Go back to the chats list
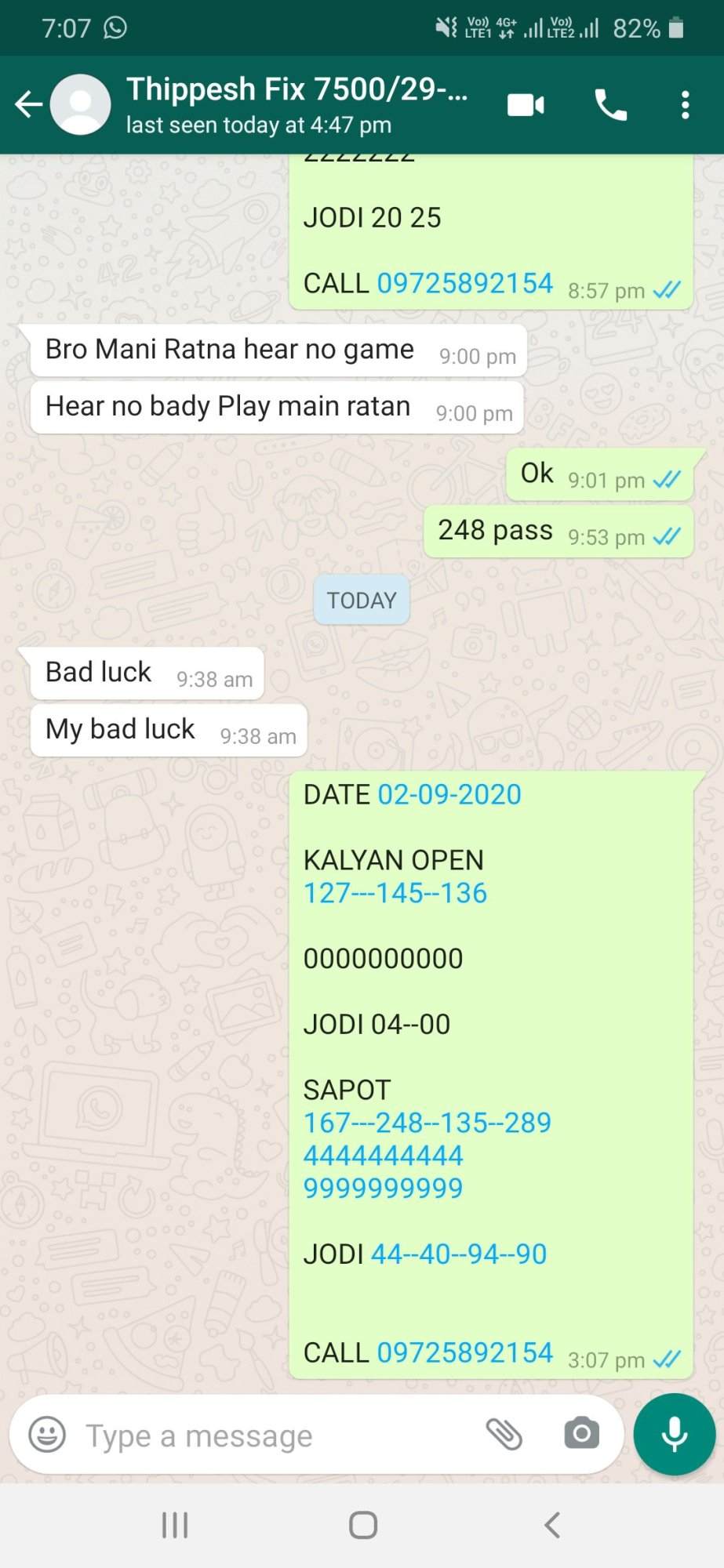724x1568 pixels. pos(29,104)
